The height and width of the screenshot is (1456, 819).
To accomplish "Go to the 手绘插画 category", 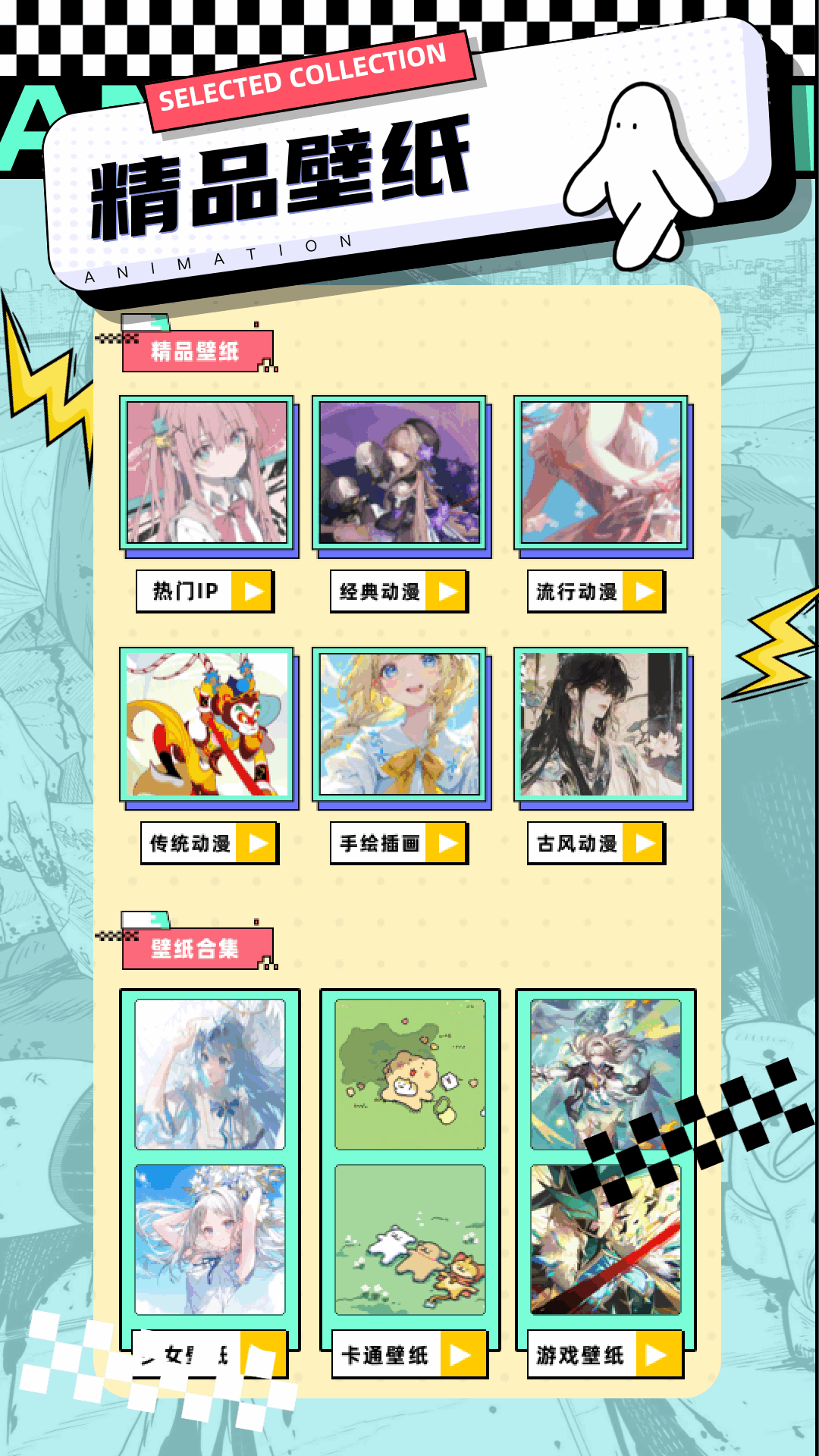I will tap(399, 843).
